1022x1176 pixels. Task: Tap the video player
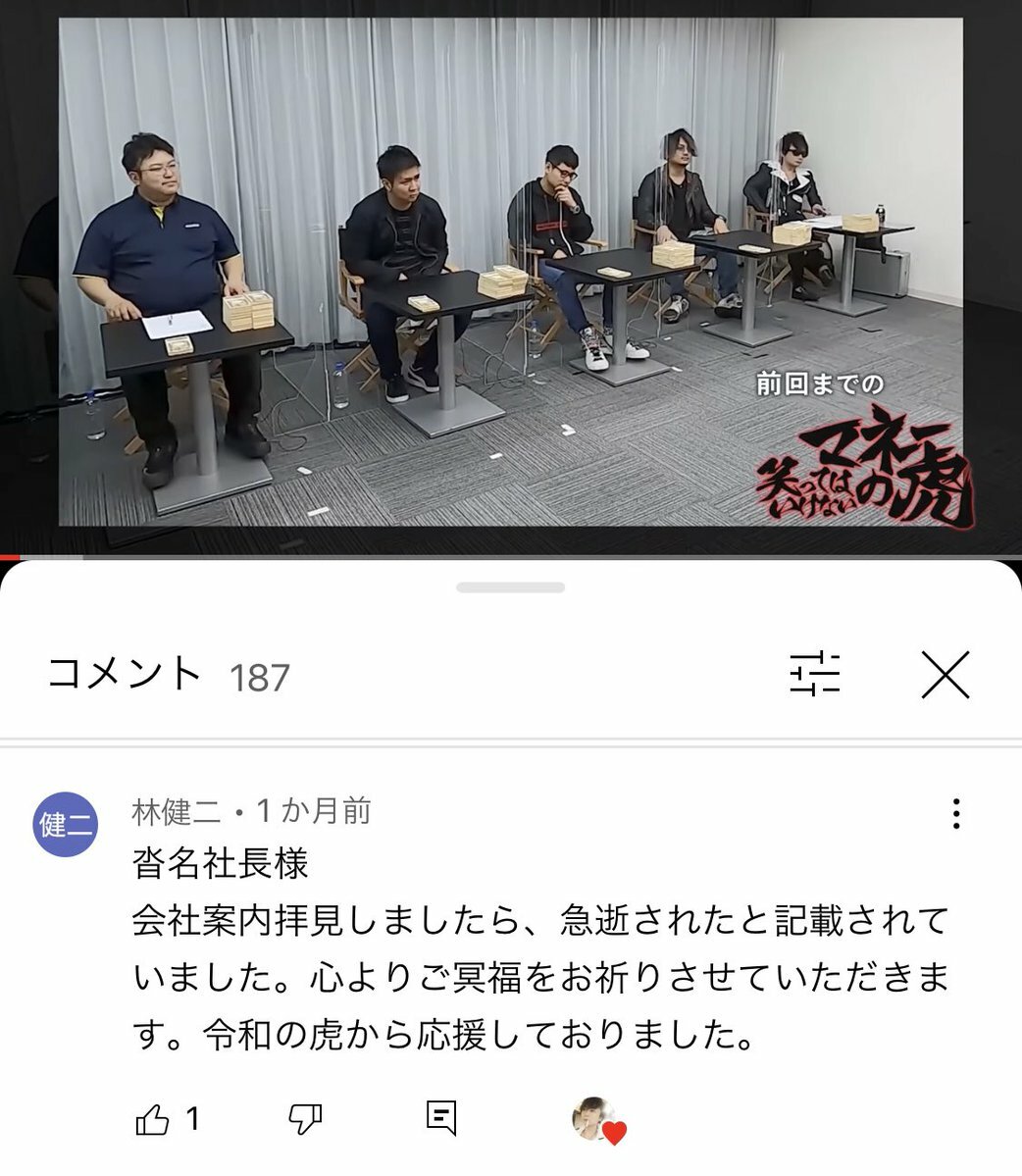click(510, 273)
